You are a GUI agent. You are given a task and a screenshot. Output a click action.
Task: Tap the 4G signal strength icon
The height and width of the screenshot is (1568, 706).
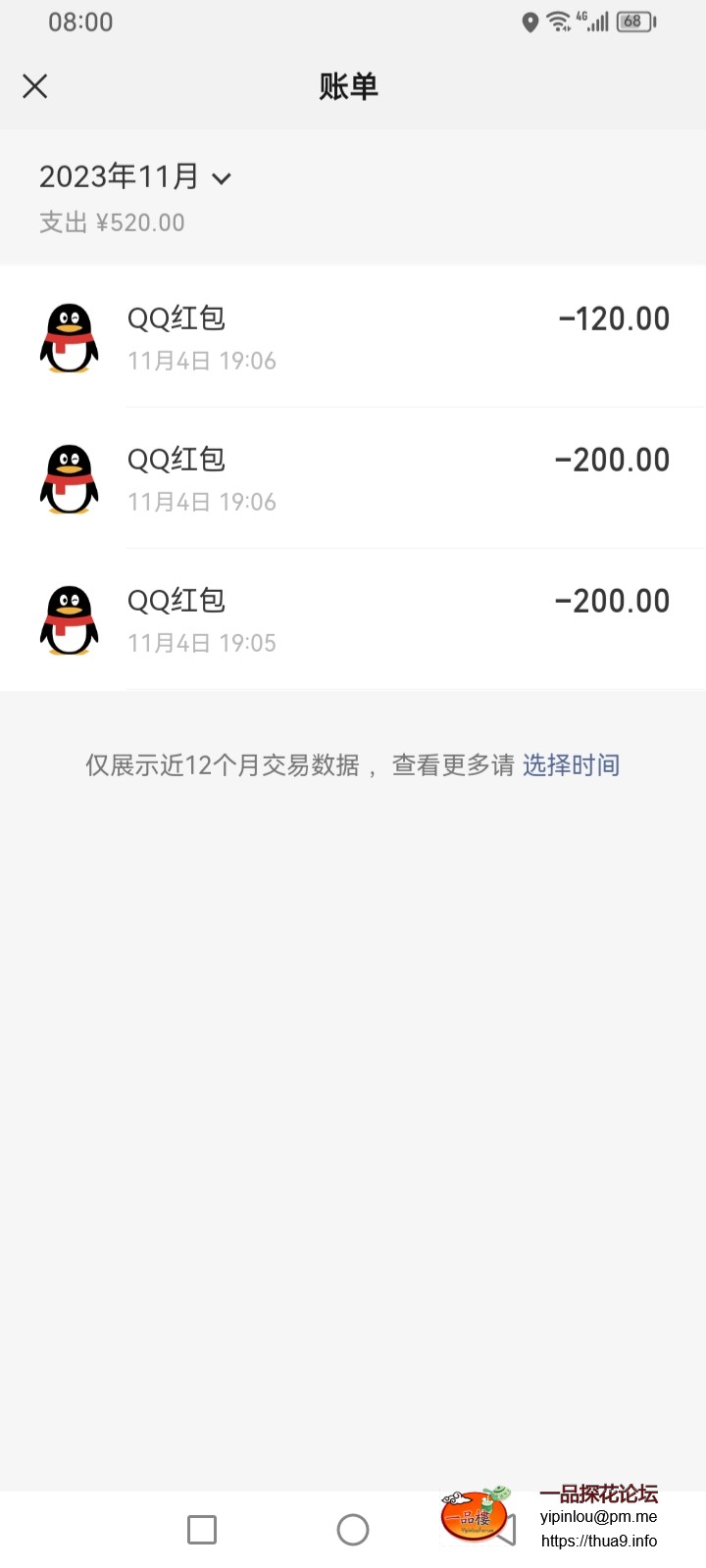coord(594,22)
